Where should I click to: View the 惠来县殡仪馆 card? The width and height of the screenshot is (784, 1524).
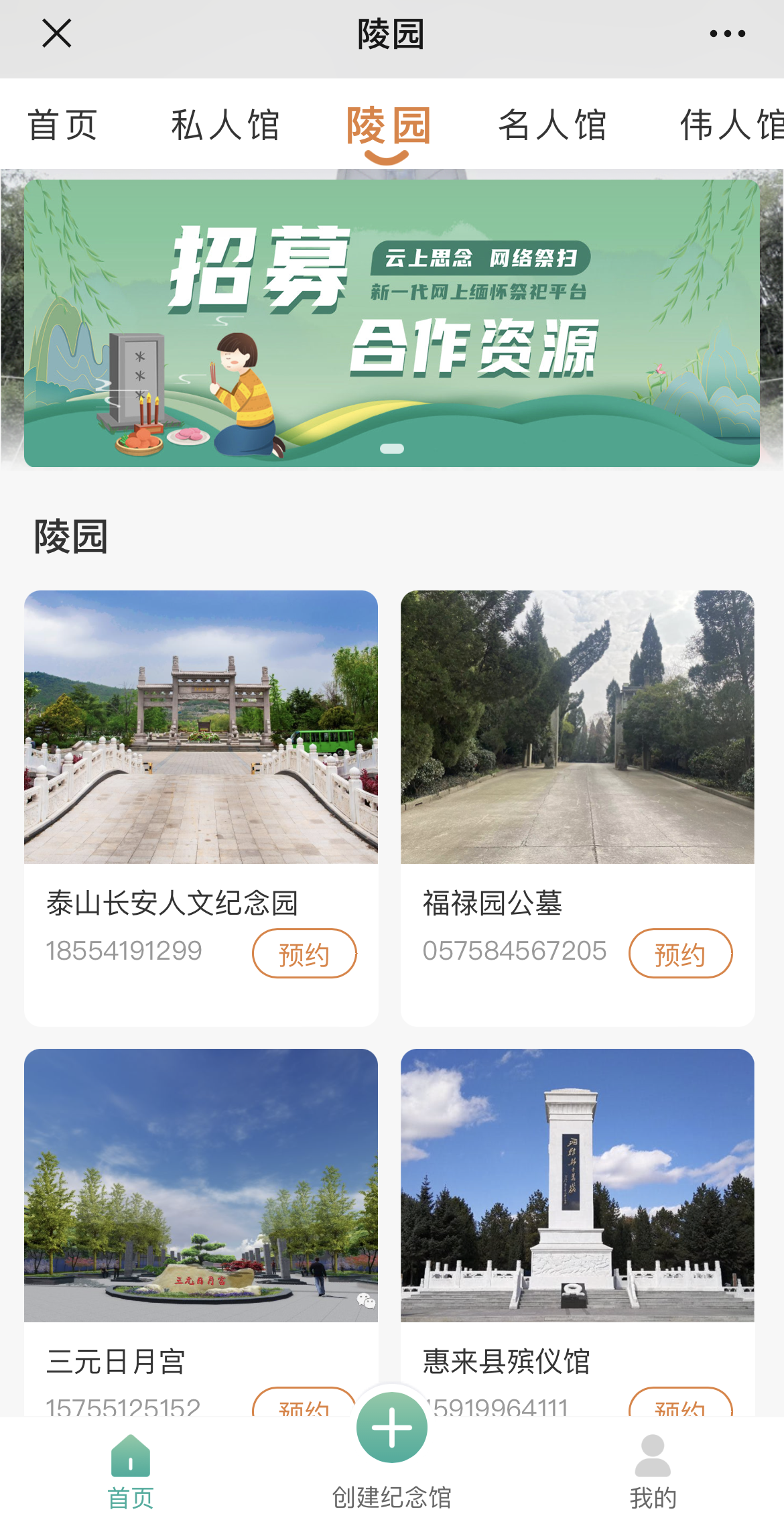577,1186
